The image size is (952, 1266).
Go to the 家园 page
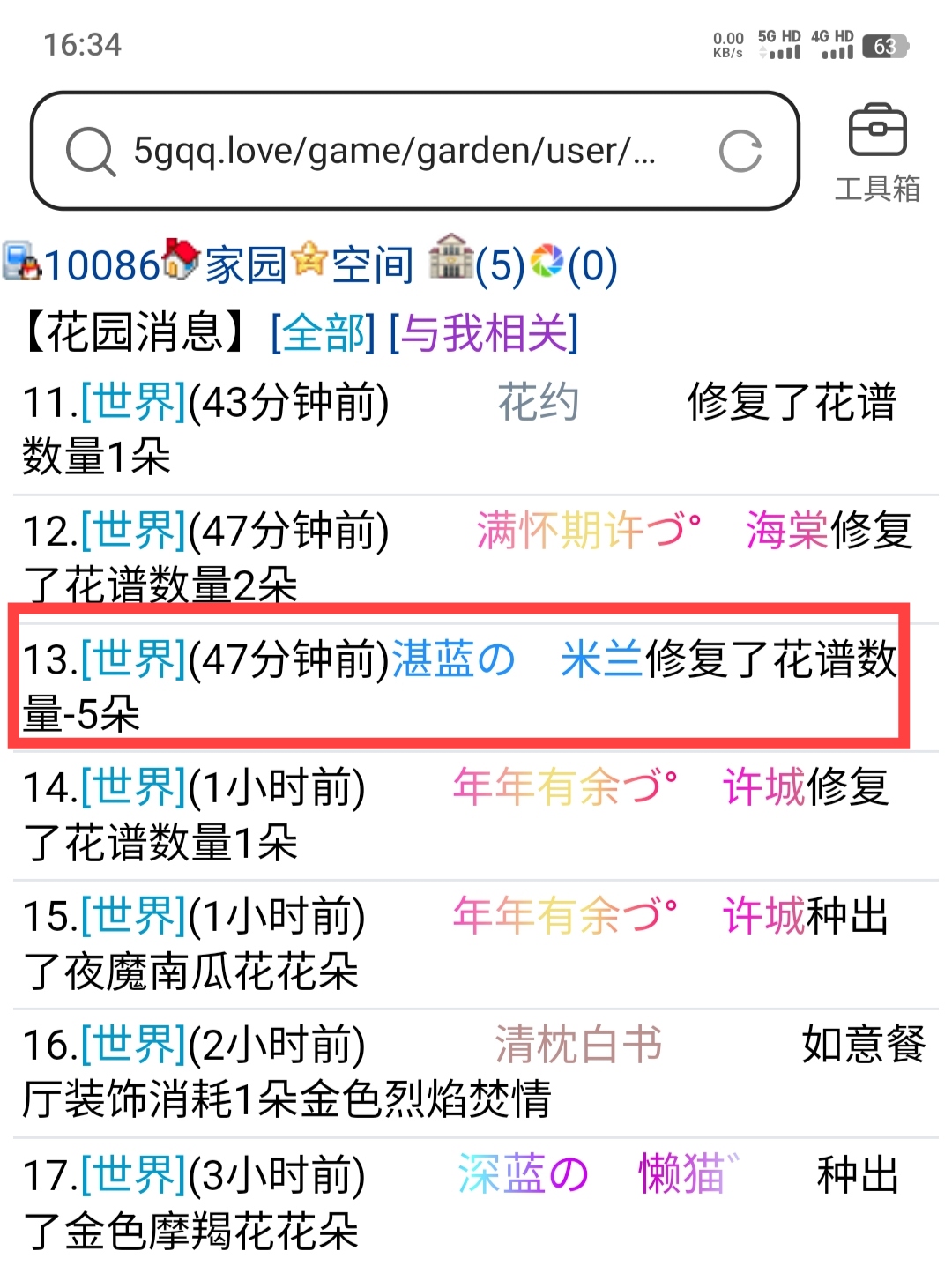click(245, 264)
